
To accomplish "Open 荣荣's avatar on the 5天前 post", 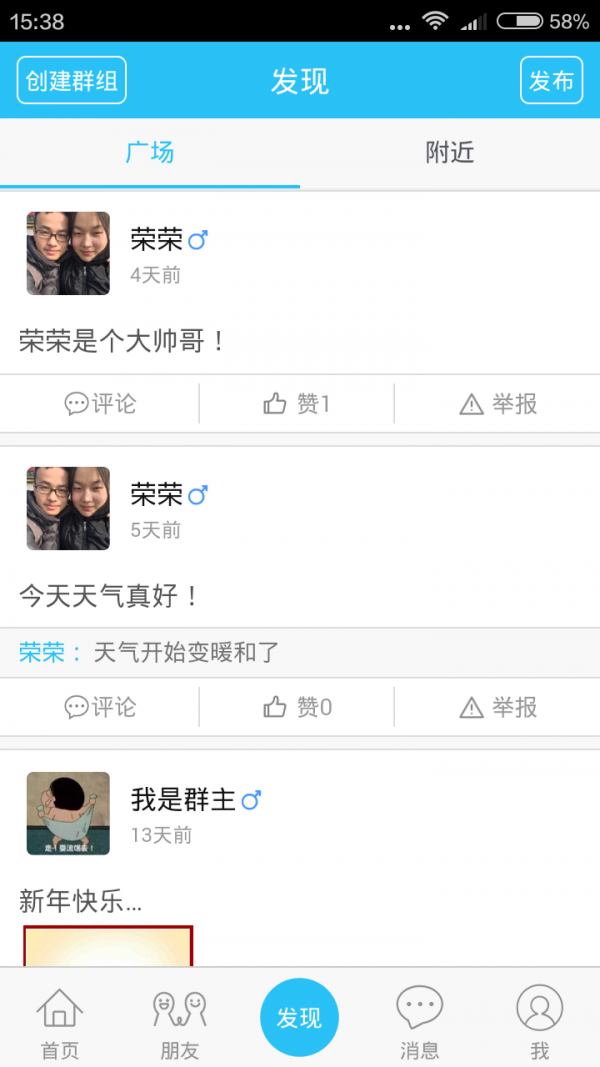I will coord(68,508).
